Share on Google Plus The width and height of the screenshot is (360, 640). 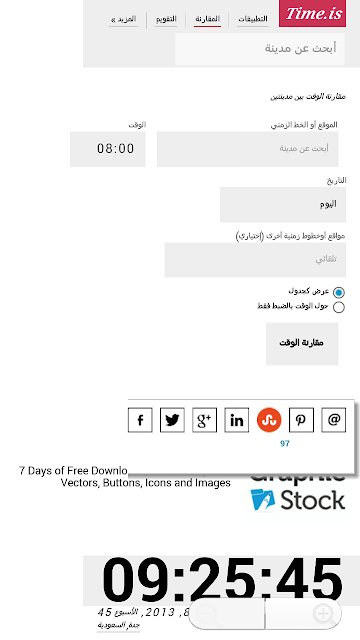(x=204, y=420)
